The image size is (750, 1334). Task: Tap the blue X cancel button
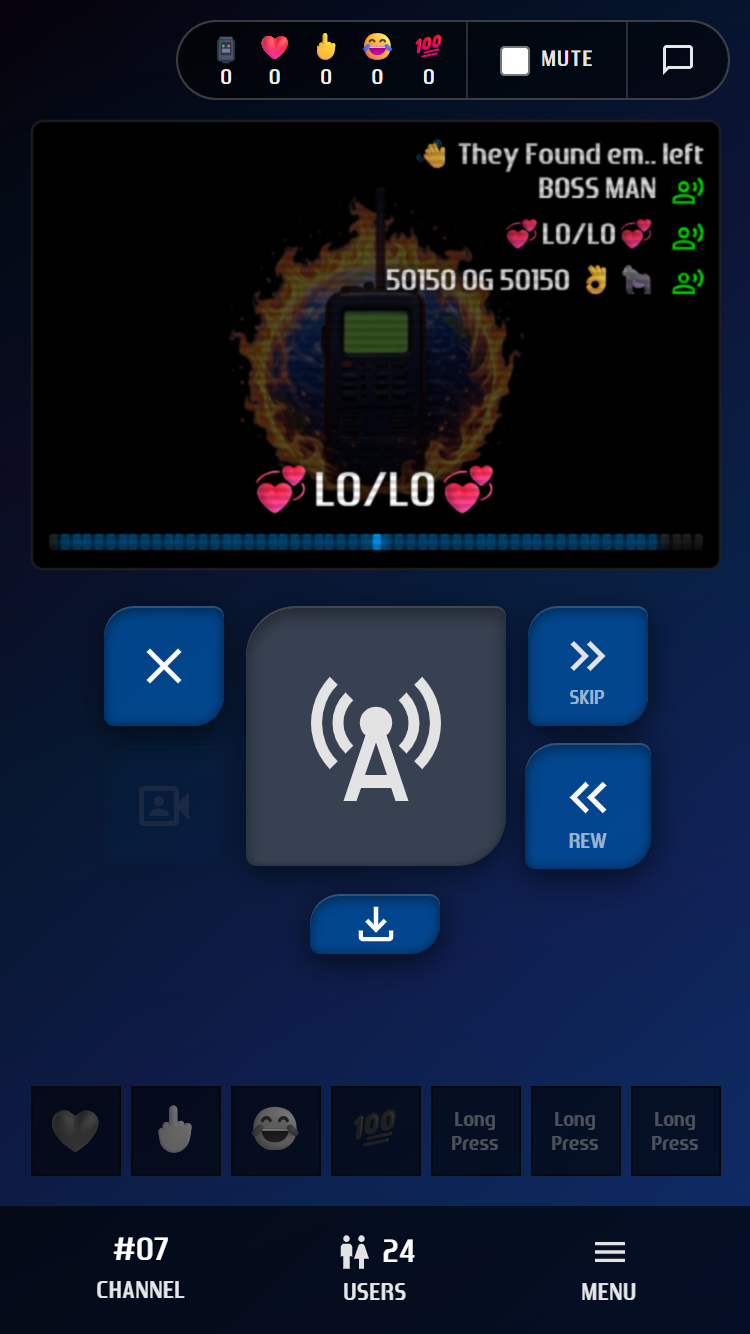[x=163, y=666]
